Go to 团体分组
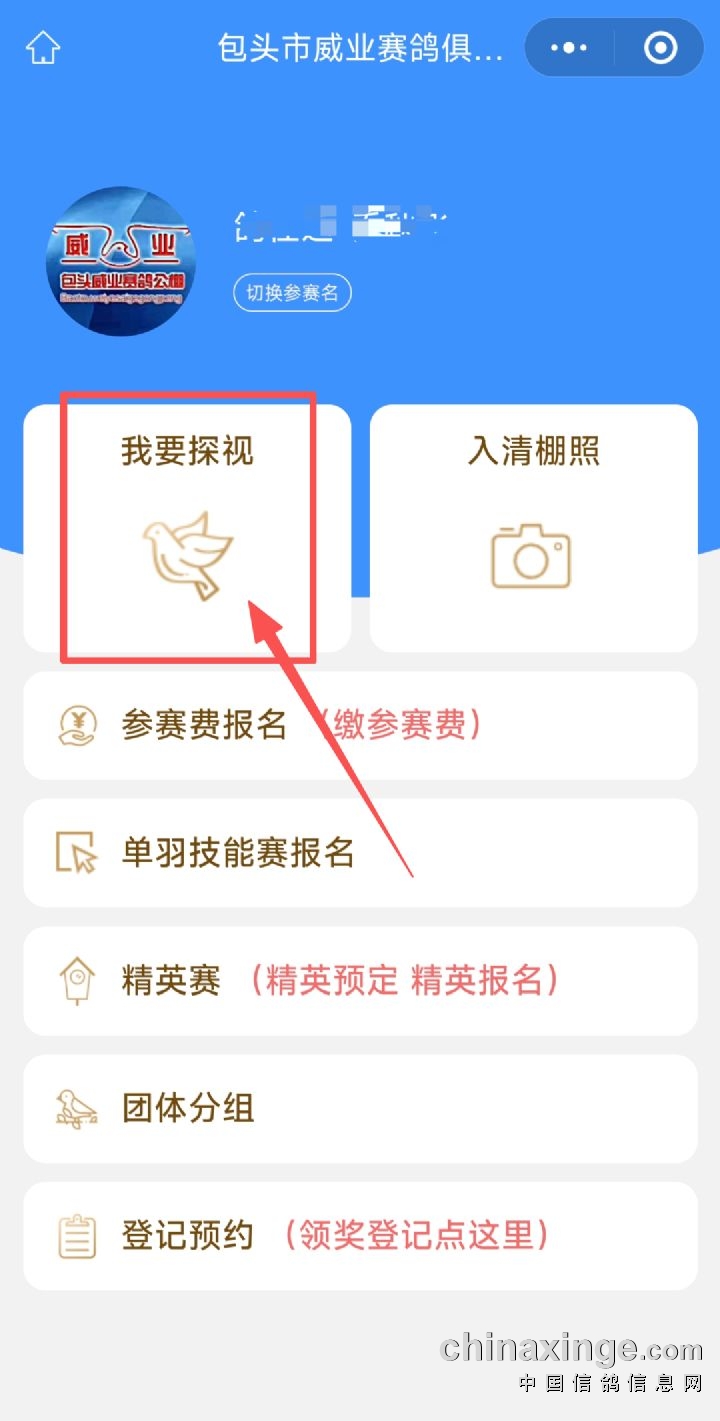Screen dimensions: 720x1421 pyautogui.click(x=360, y=1108)
